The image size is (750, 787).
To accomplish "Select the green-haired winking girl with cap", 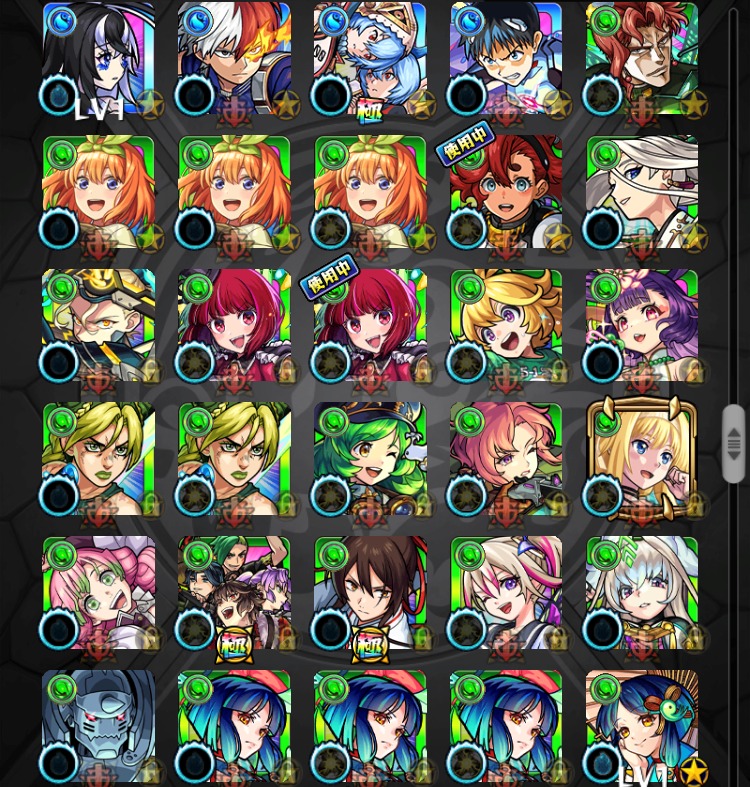I will (370, 460).
